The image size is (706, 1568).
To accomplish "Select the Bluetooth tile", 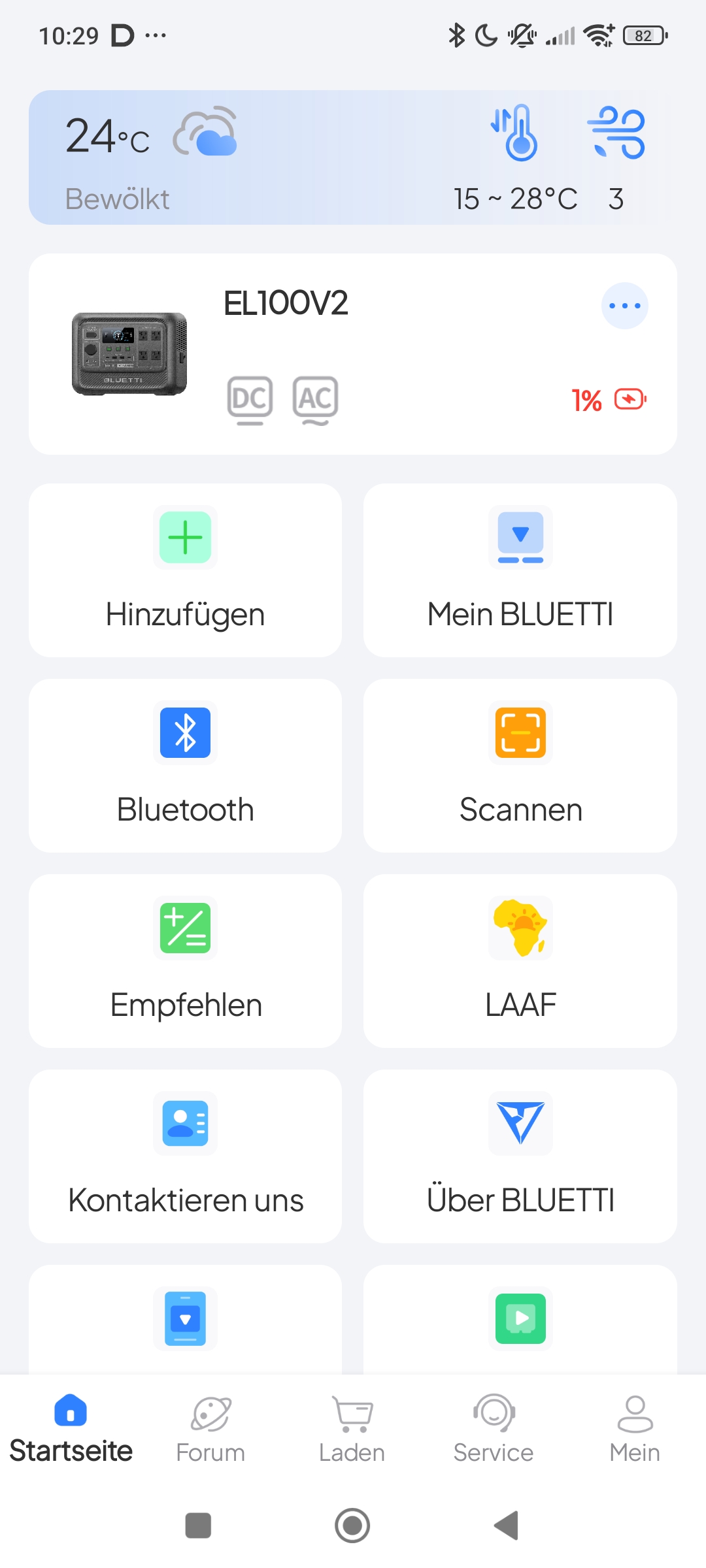I will point(185,766).
